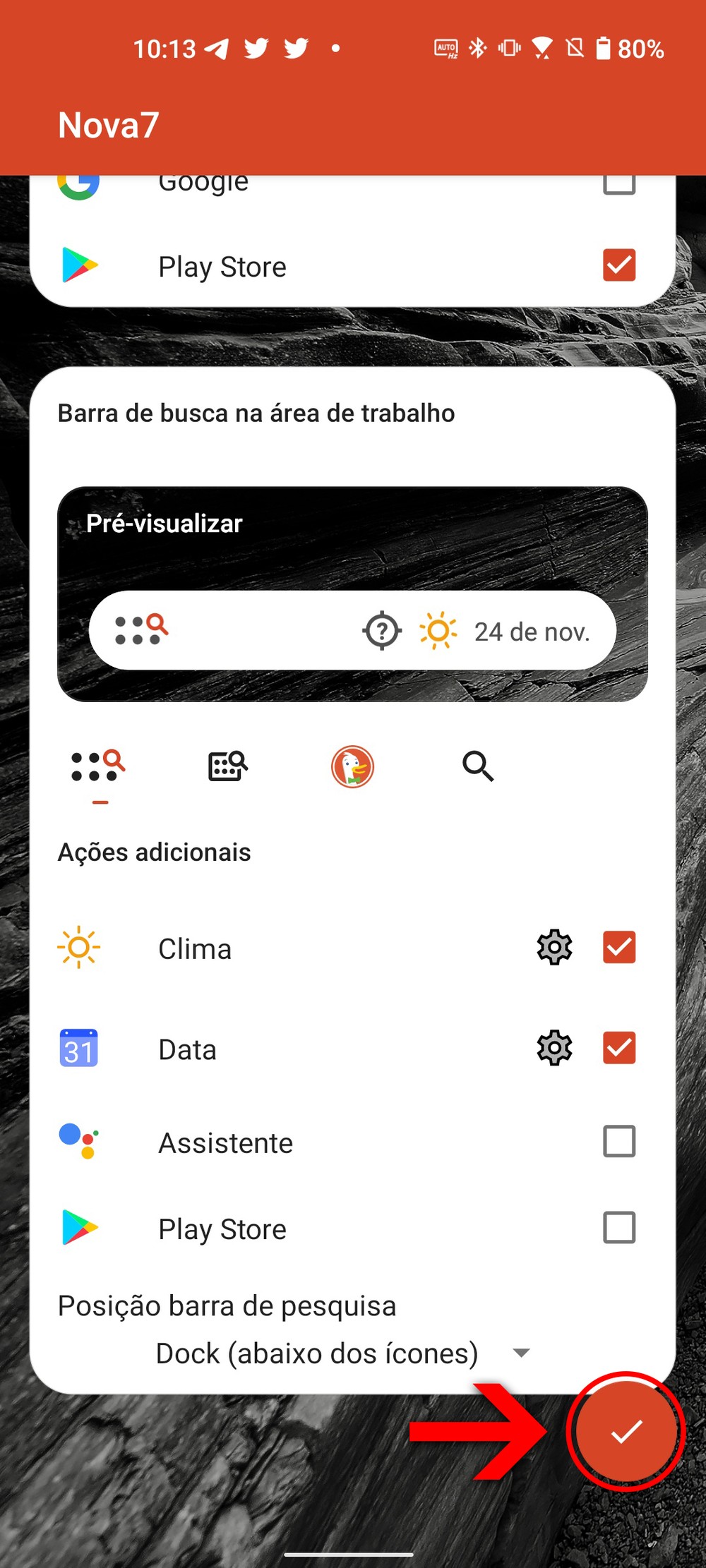Open Data settings gear
The height and width of the screenshot is (1568, 706).
(x=554, y=1049)
